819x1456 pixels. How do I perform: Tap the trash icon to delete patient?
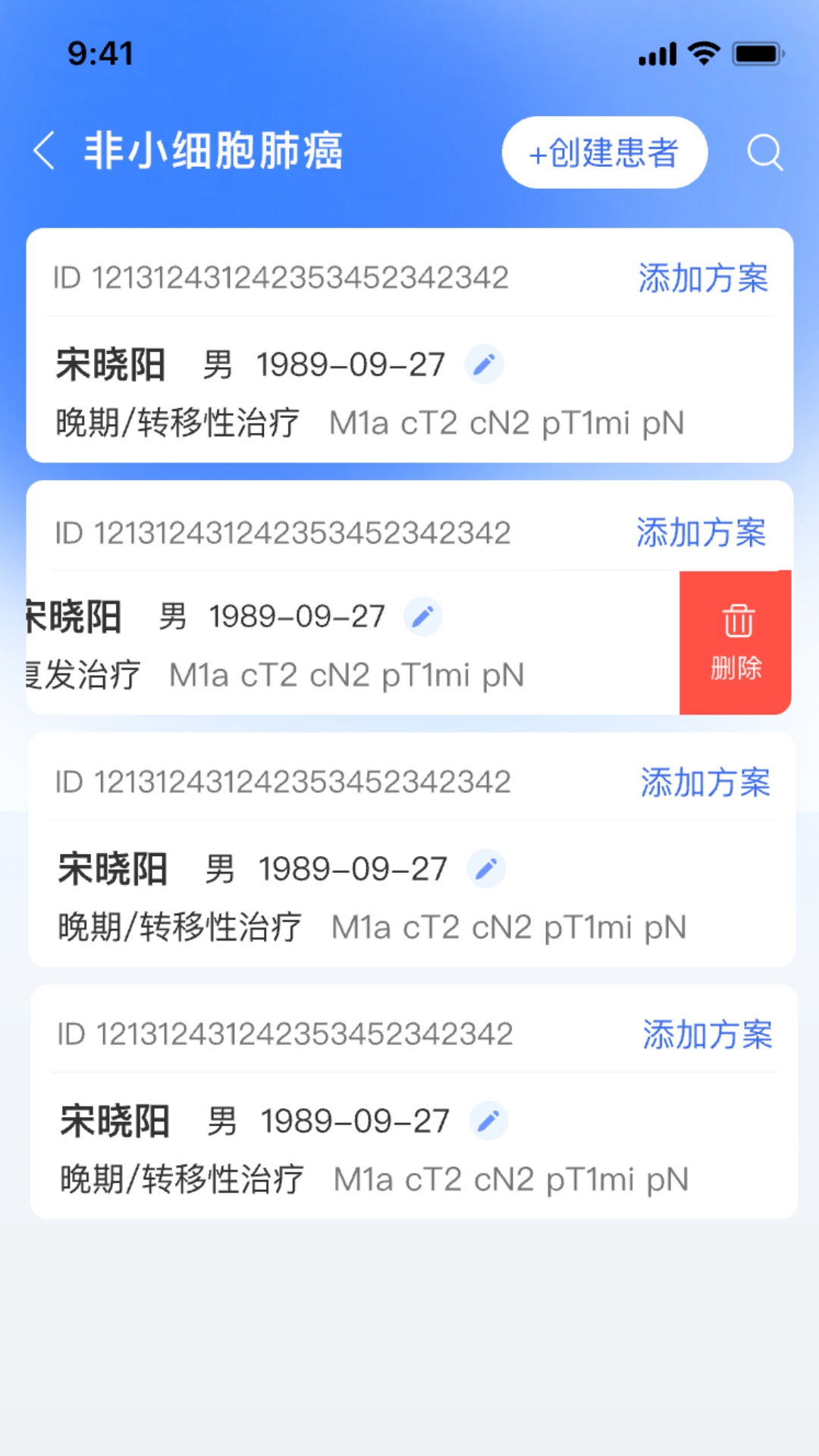[734, 623]
